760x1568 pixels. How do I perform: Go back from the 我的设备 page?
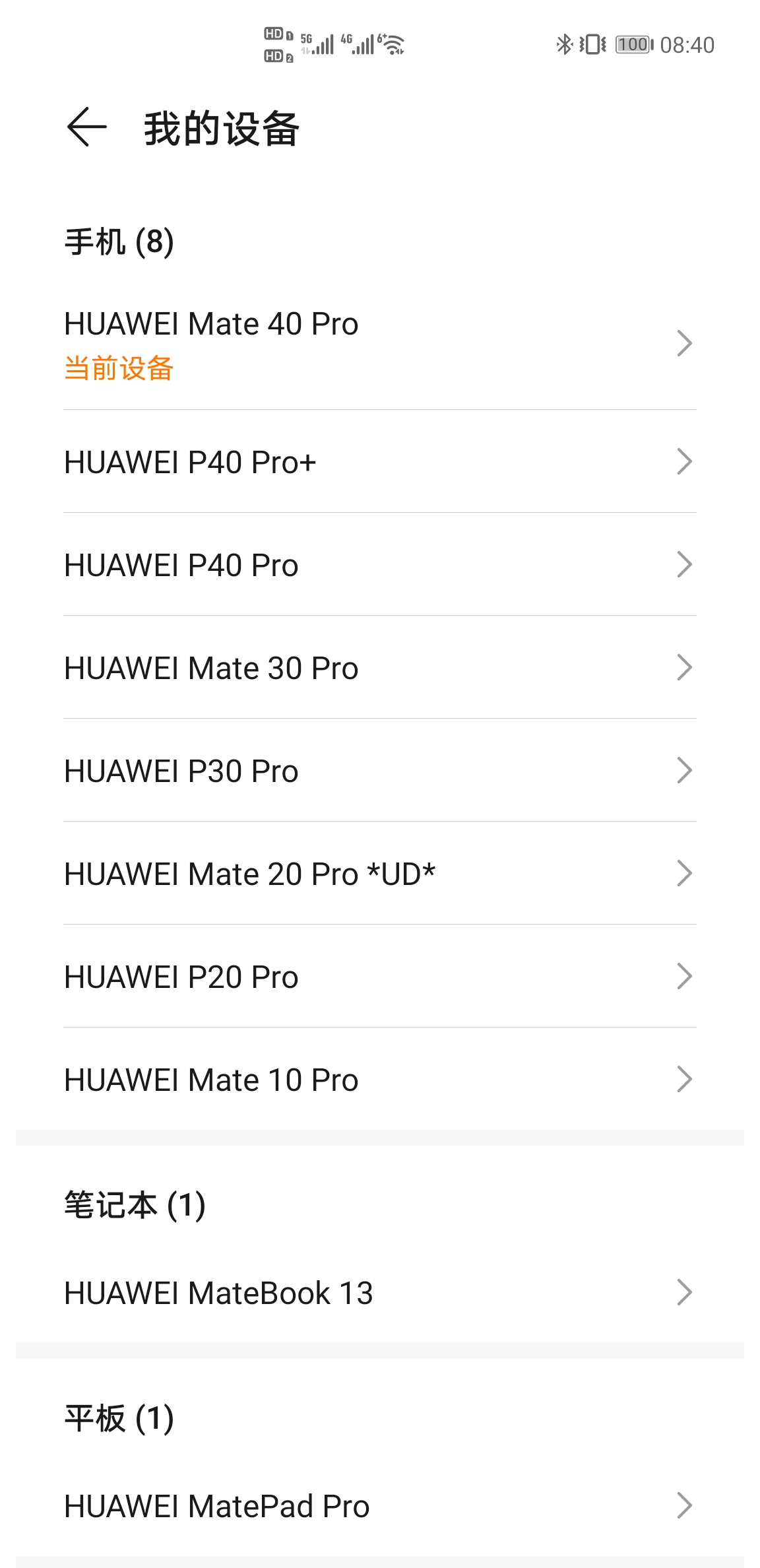point(86,127)
